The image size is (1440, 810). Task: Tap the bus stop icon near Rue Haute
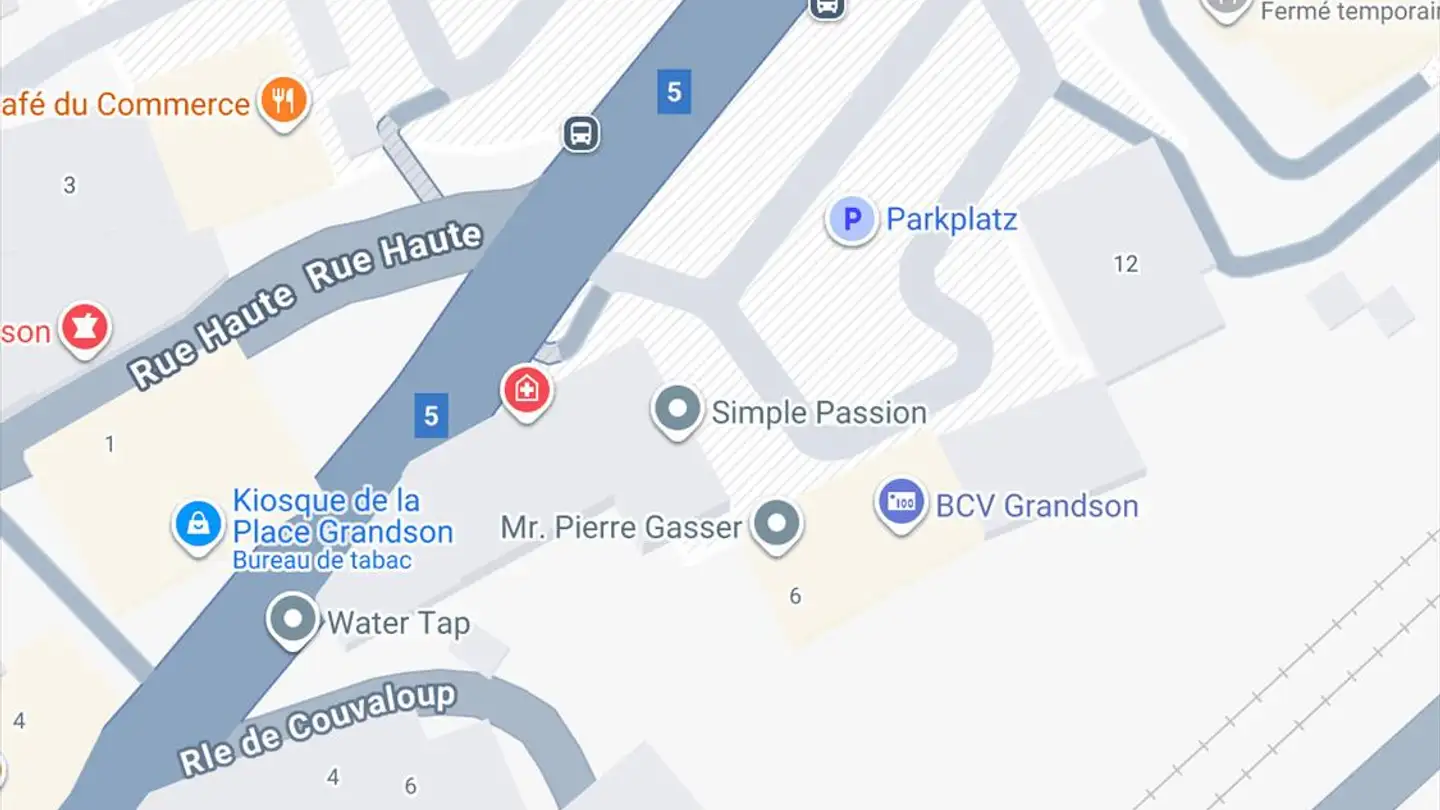pyautogui.click(x=581, y=133)
